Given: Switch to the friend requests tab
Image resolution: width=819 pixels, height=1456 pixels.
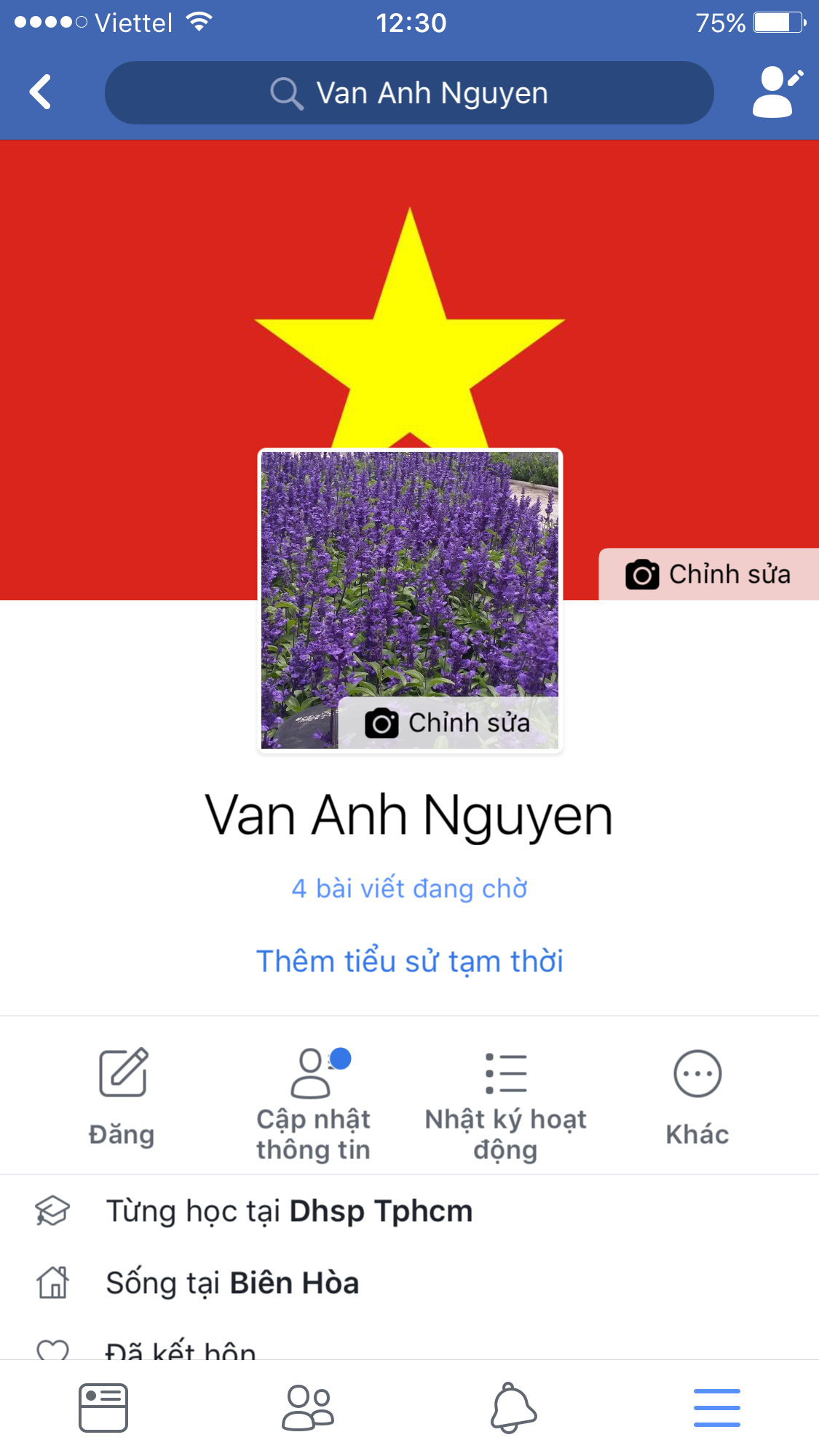Looking at the screenshot, I should (307, 1407).
